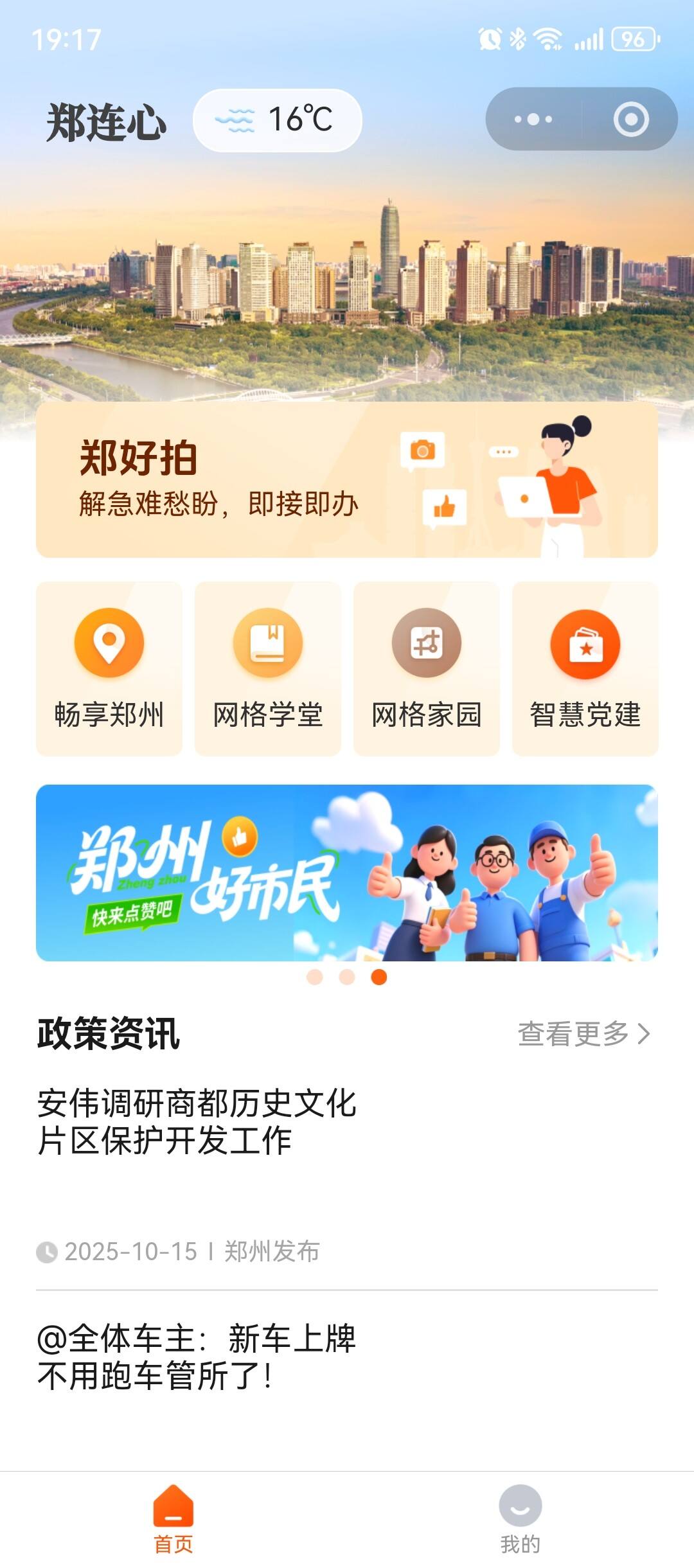Open the 郑州好市民 banner
The width and height of the screenshot is (694, 1568).
(x=347, y=873)
